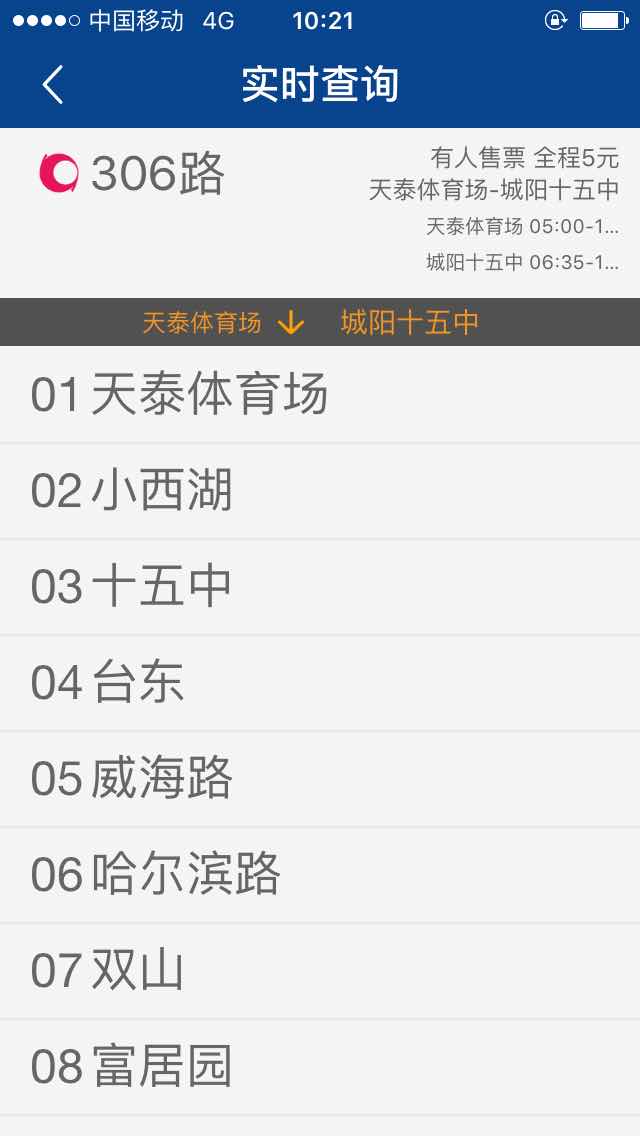640x1136 pixels.
Task: Go back using the top-left arrow
Action: point(53,85)
